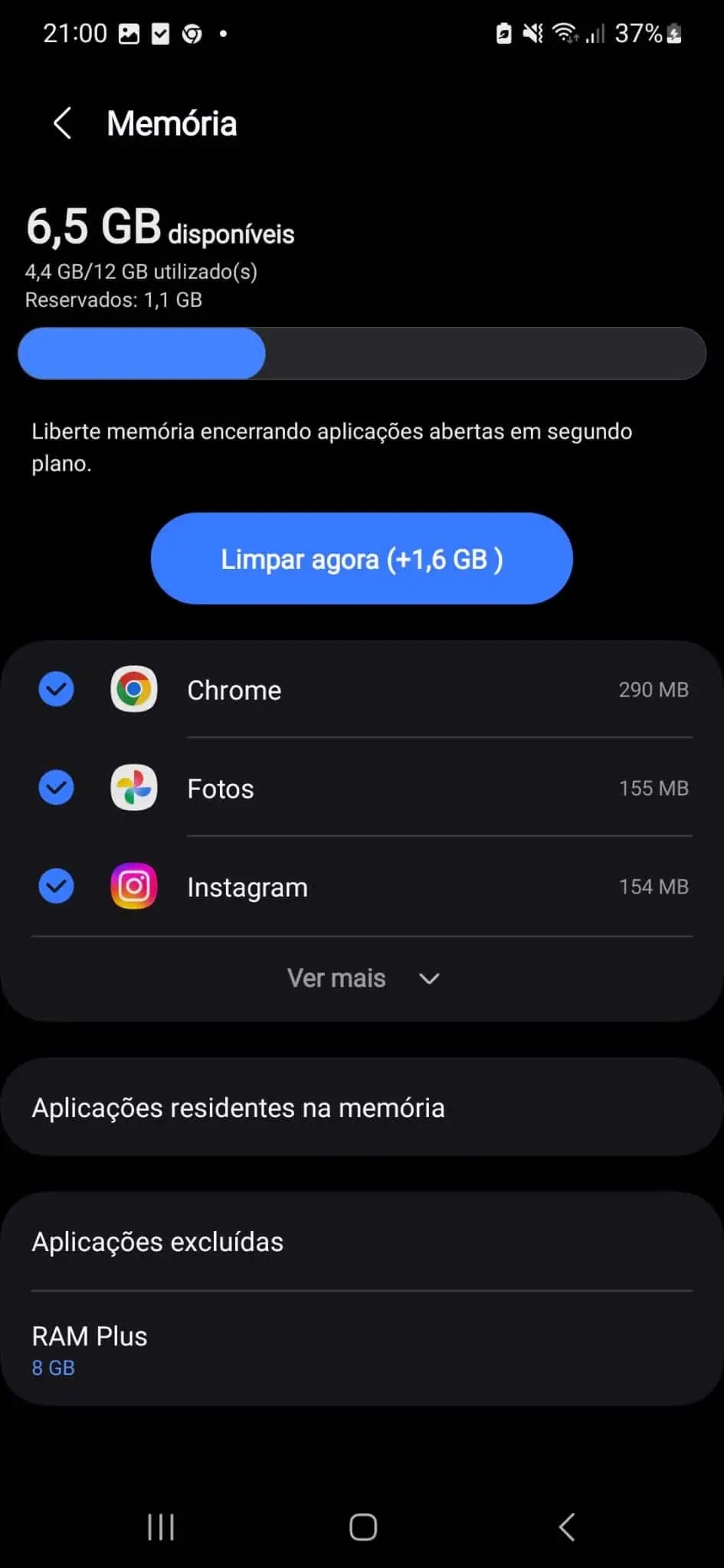Go to the home screen

coord(363,1527)
